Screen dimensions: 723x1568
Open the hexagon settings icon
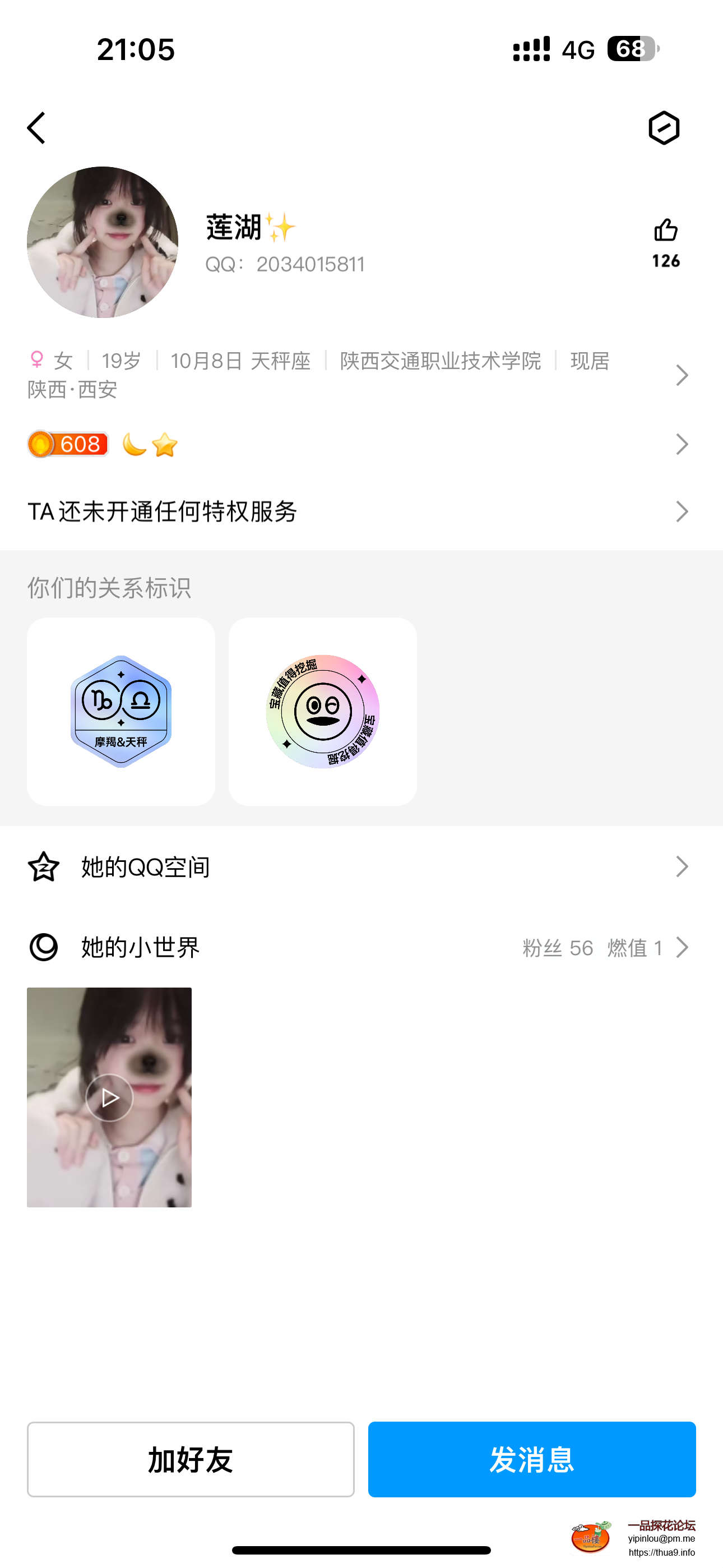[x=664, y=128]
